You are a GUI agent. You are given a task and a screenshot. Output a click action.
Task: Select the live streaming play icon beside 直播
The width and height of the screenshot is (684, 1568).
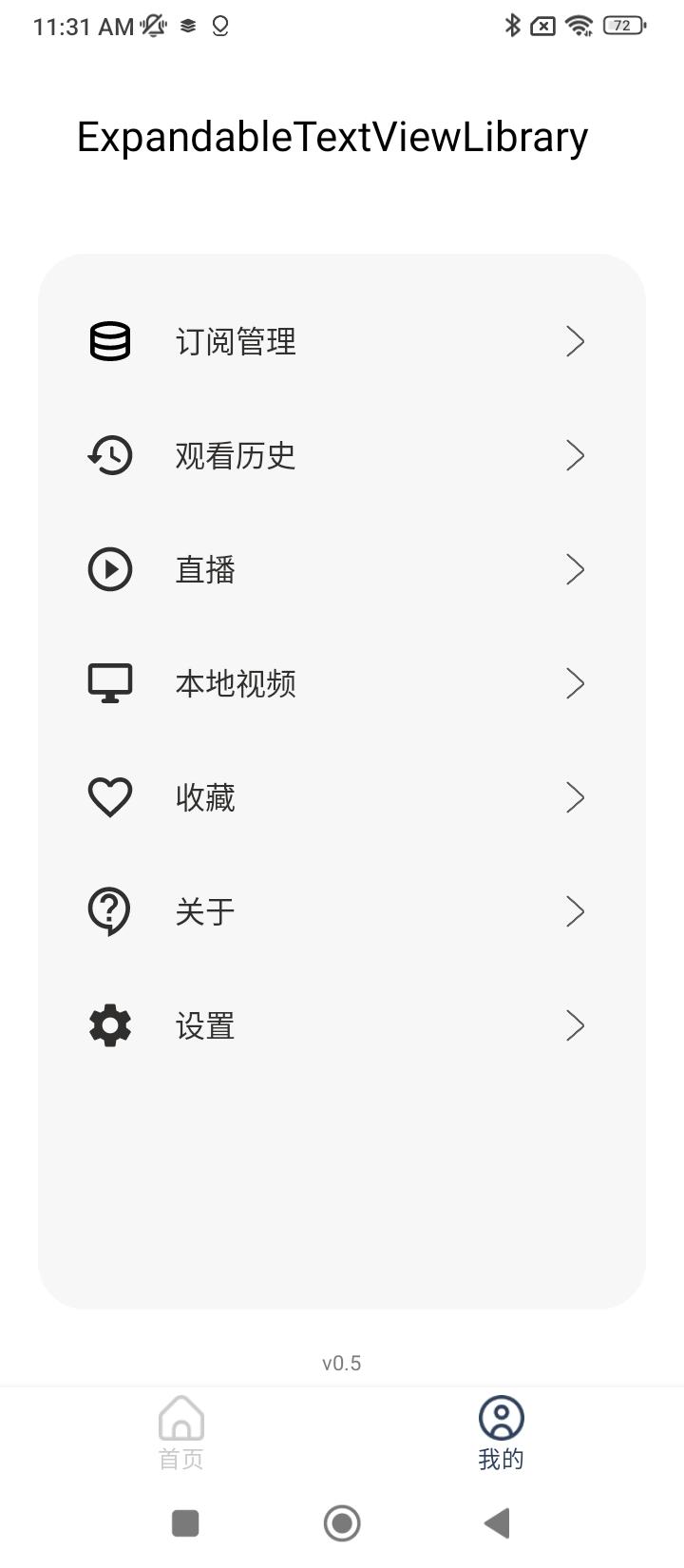pyautogui.click(x=109, y=569)
